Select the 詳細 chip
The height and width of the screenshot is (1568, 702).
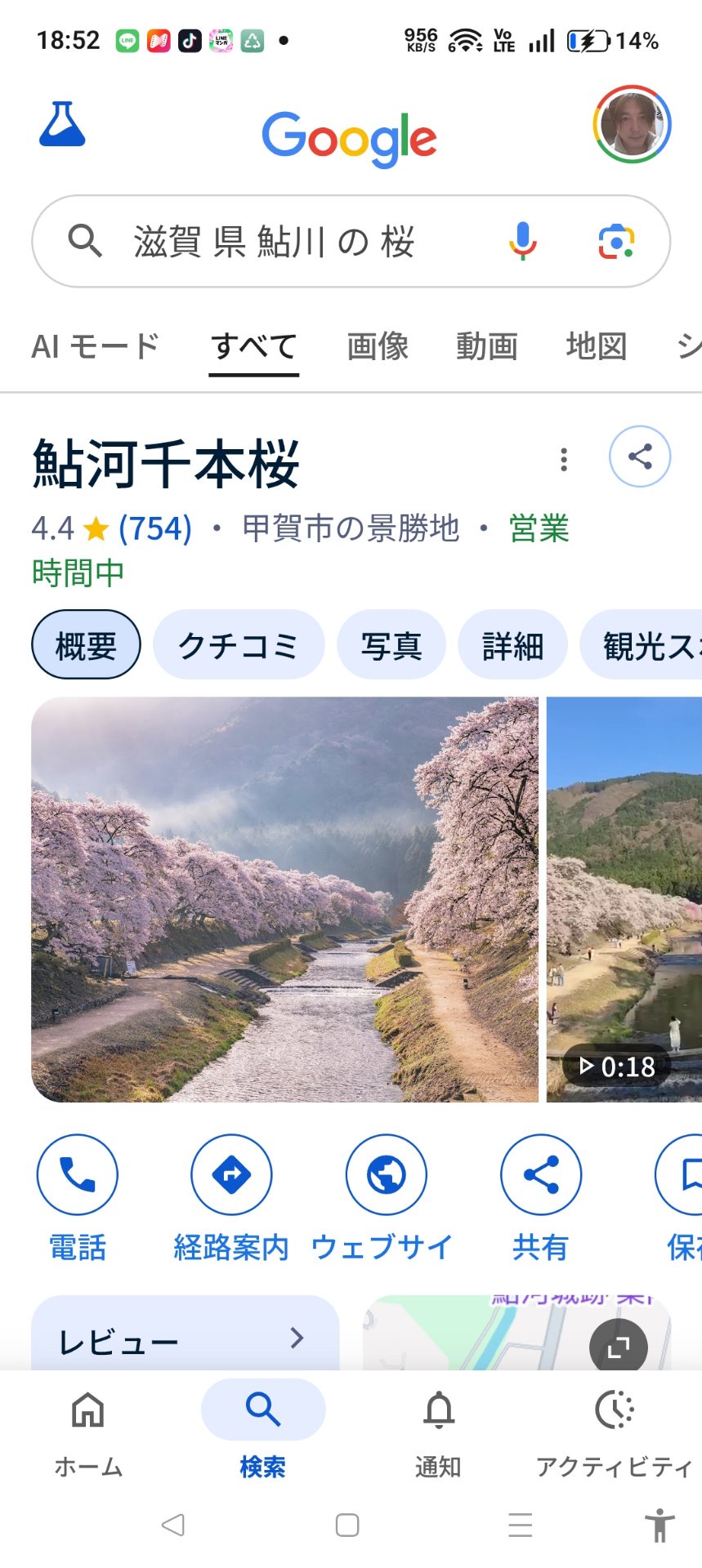pyautogui.click(x=512, y=645)
